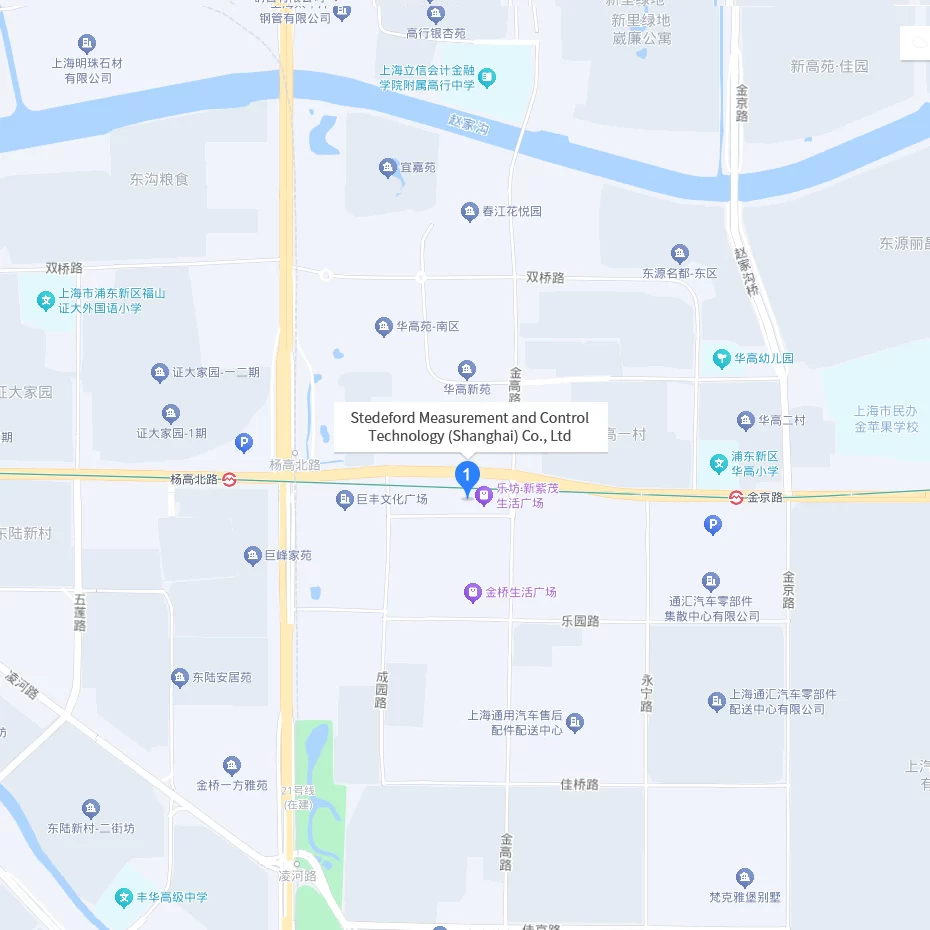
Task: Tap the parking icon near 证大家园-1期
Action: tap(243, 443)
